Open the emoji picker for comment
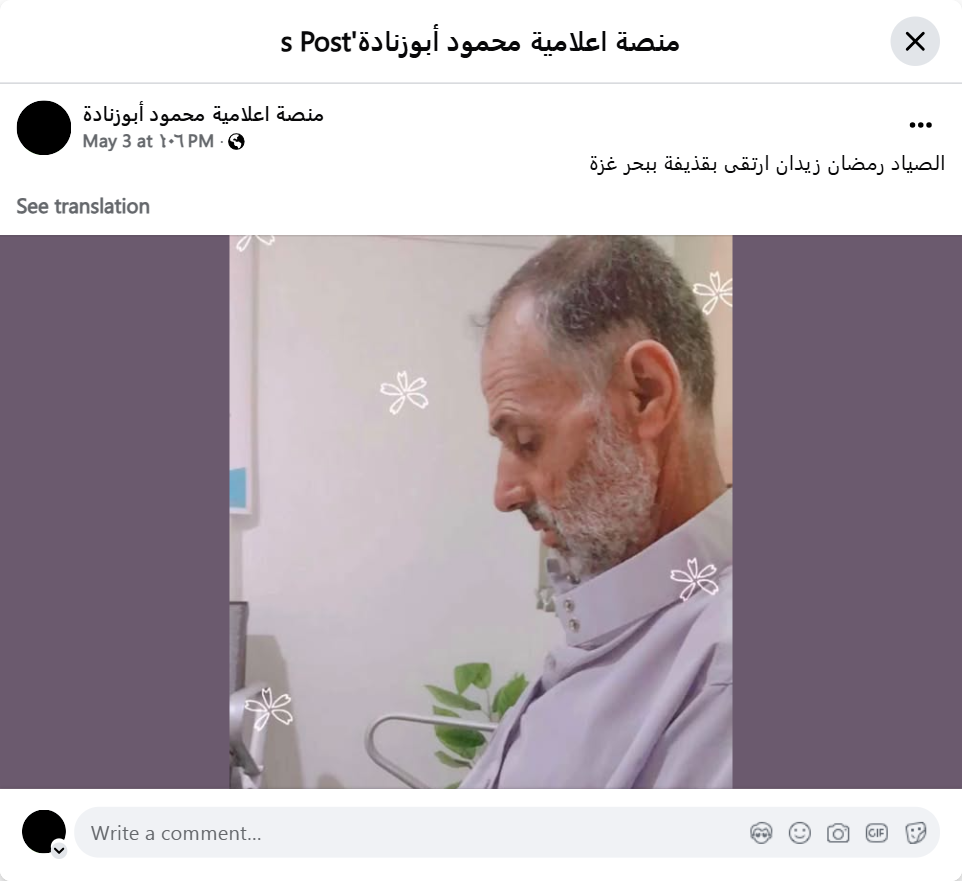Image resolution: width=962 pixels, height=881 pixels. click(x=799, y=833)
